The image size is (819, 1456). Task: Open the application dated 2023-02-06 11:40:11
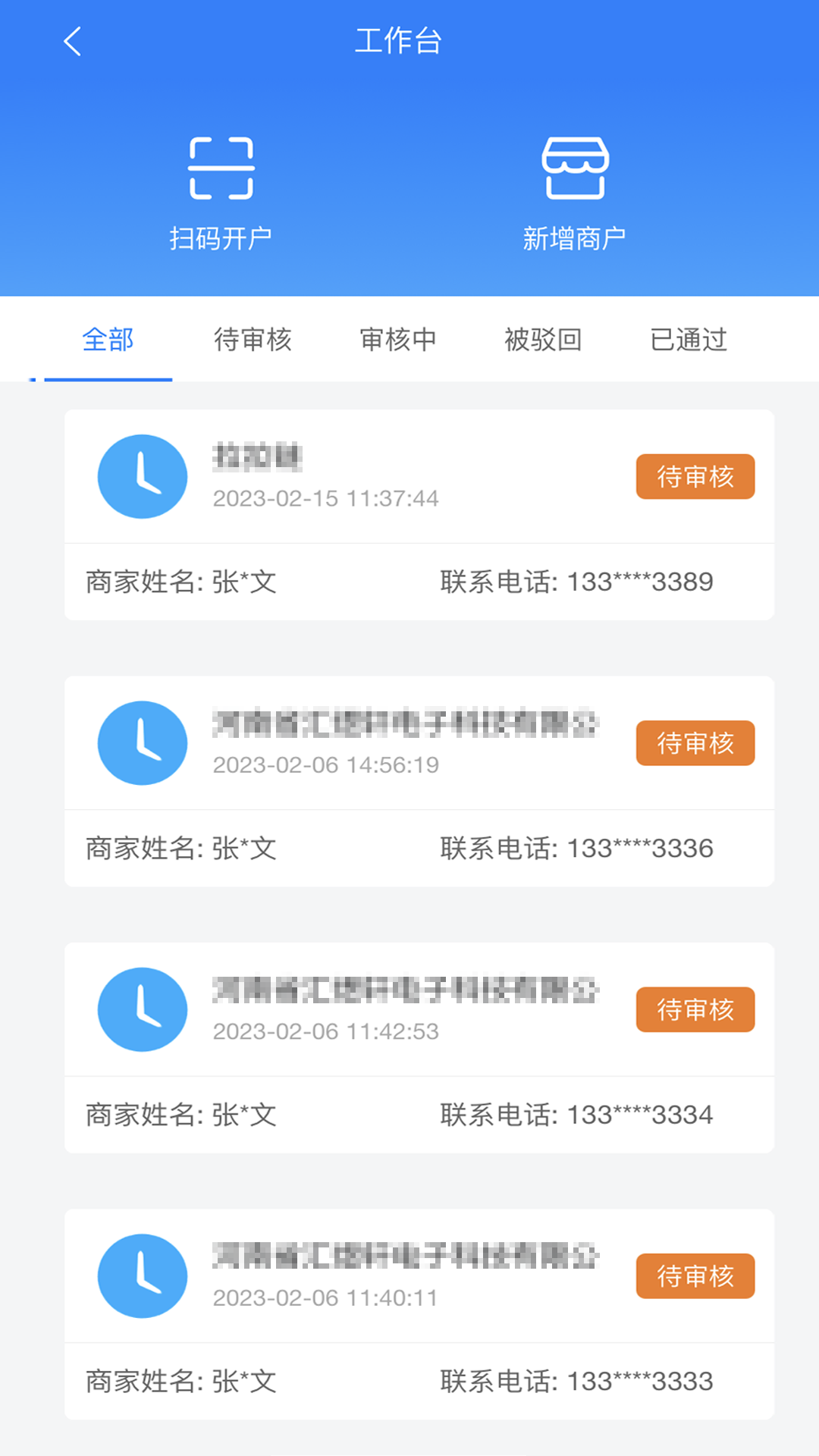pyautogui.click(x=419, y=1313)
